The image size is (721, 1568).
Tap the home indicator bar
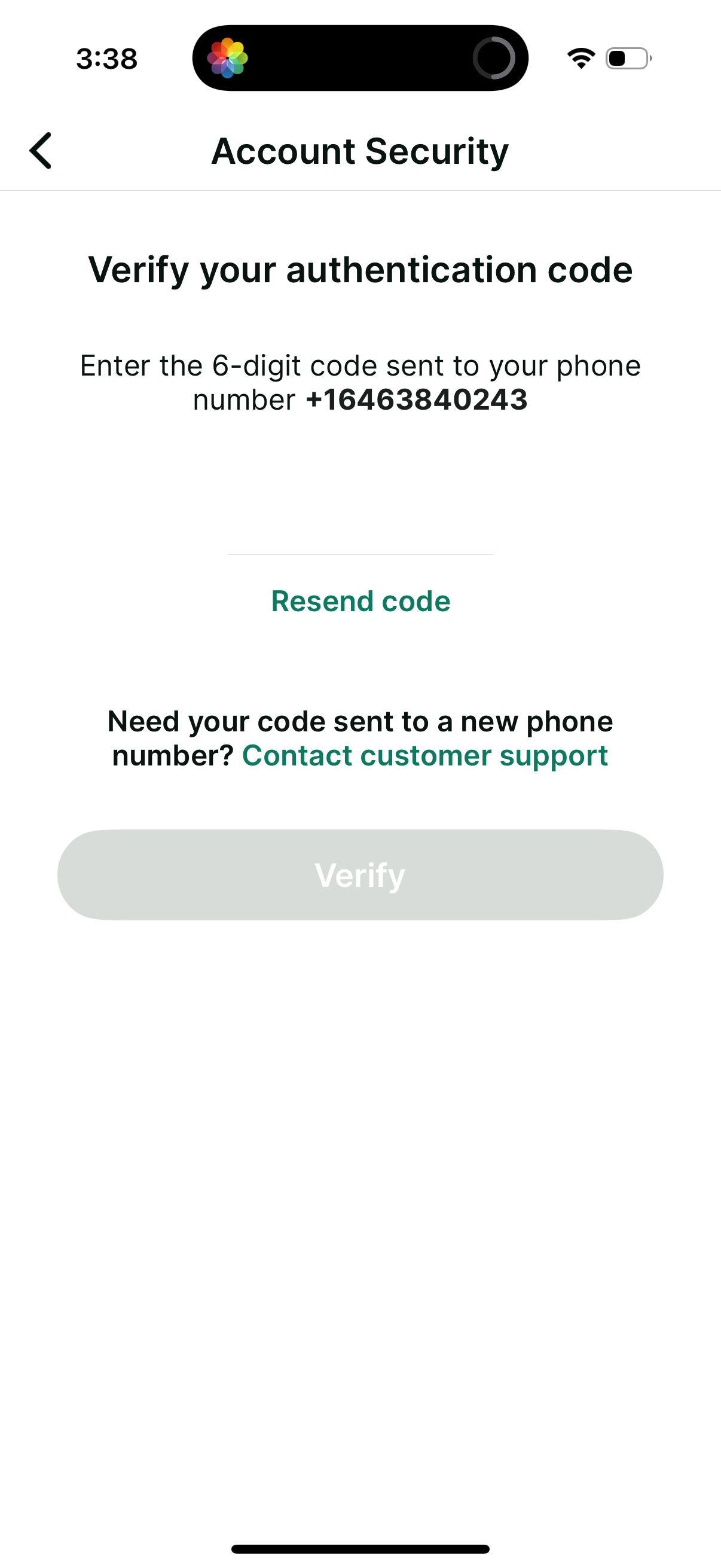[360, 1549]
